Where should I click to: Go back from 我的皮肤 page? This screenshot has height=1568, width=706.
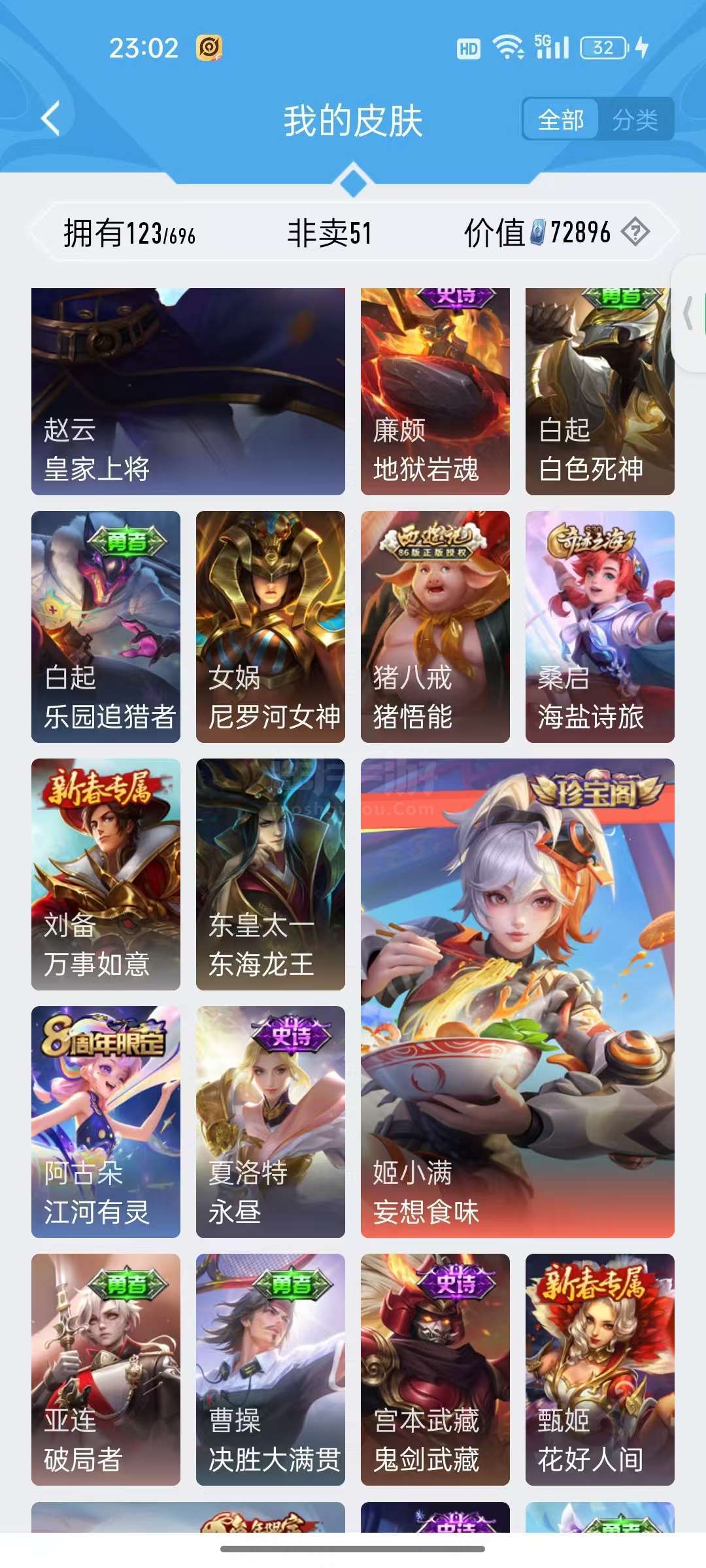point(51,119)
